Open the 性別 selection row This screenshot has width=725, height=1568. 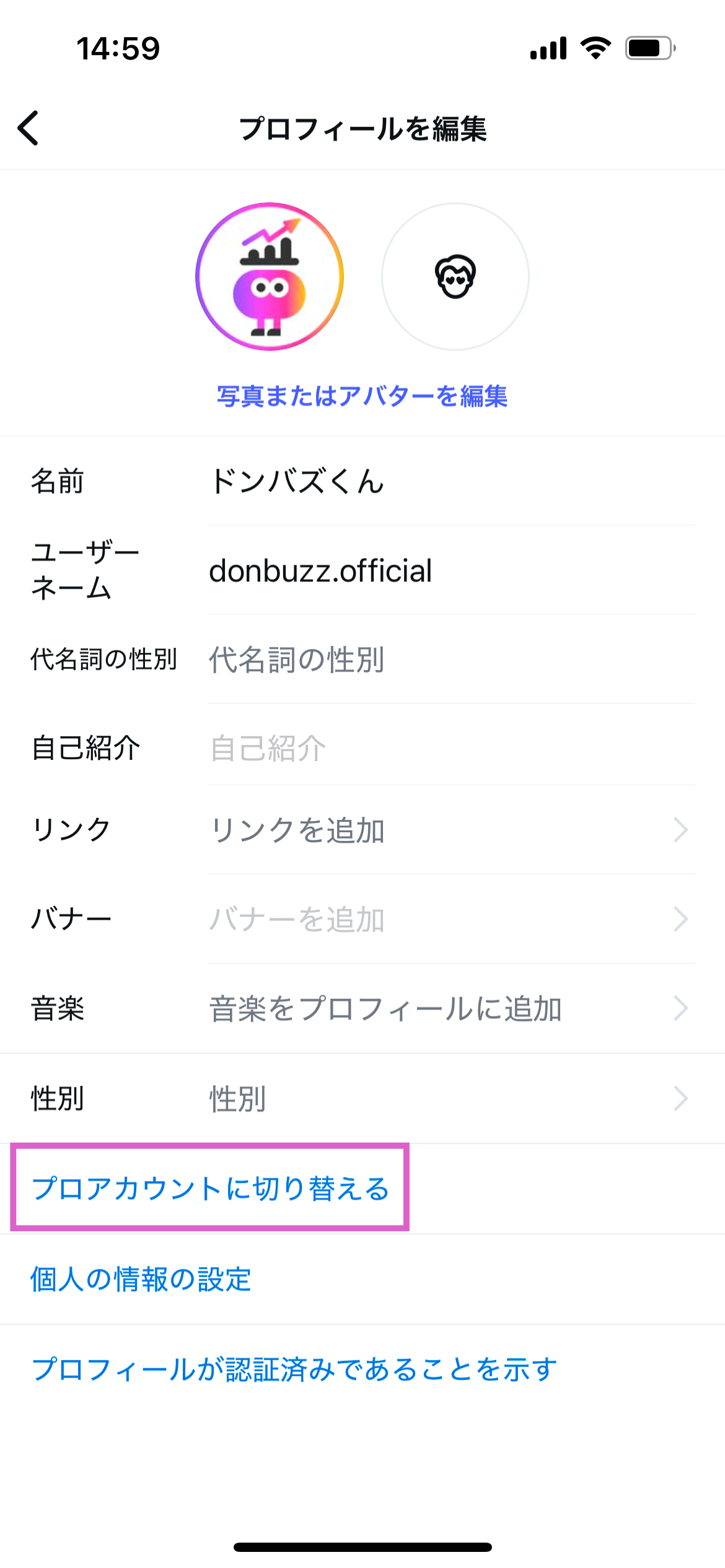(450, 1099)
